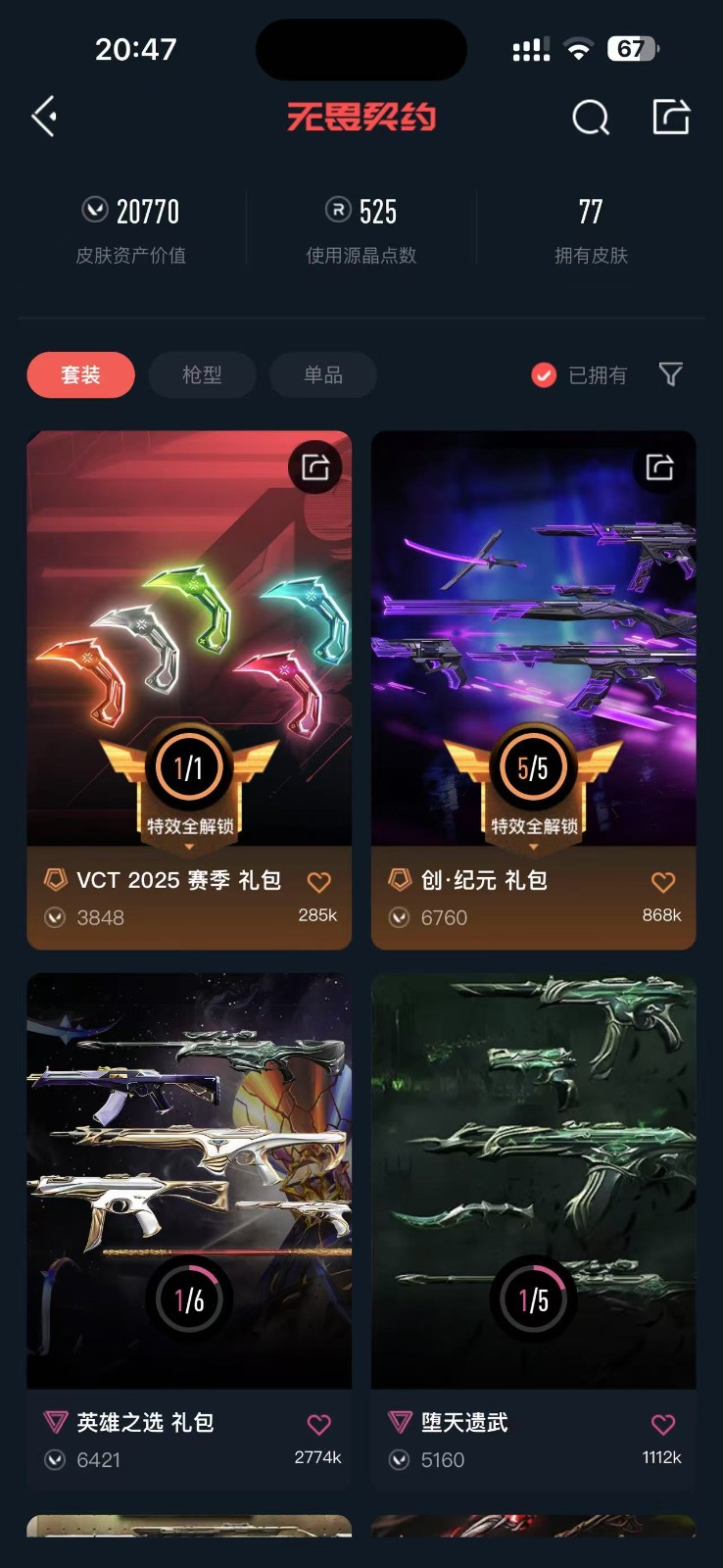Like the 创·纪元 礼包
The height and width of the screenshot is (1568, 723).
pos(663,882)
